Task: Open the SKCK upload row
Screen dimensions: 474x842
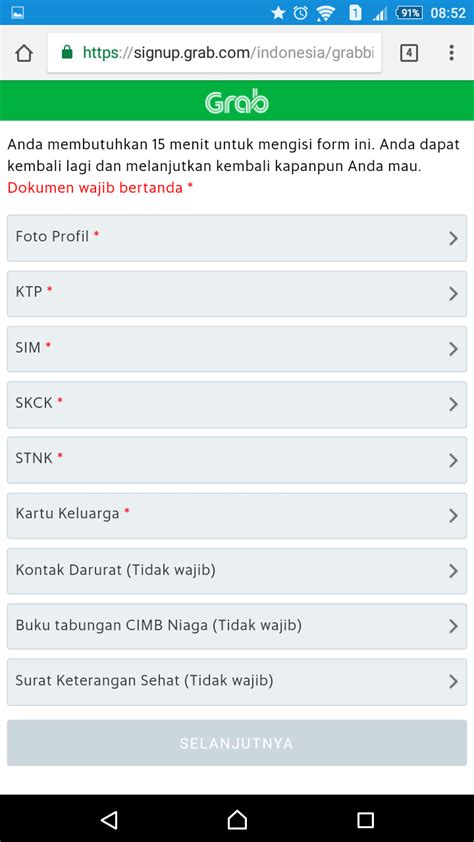Action: click(237, 404)
